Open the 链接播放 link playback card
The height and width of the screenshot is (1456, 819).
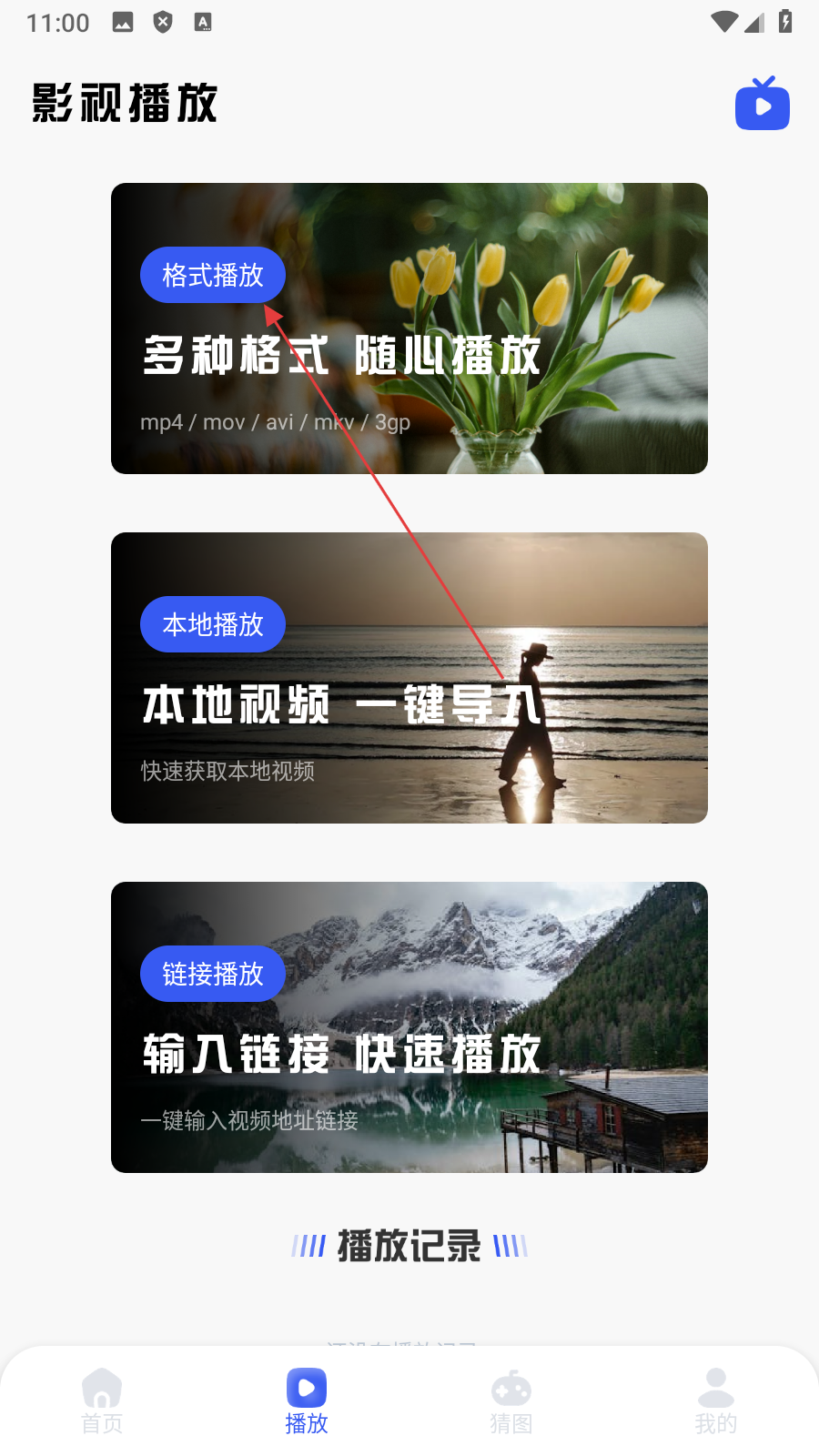pyautogui.click(x=409, y=1027)
